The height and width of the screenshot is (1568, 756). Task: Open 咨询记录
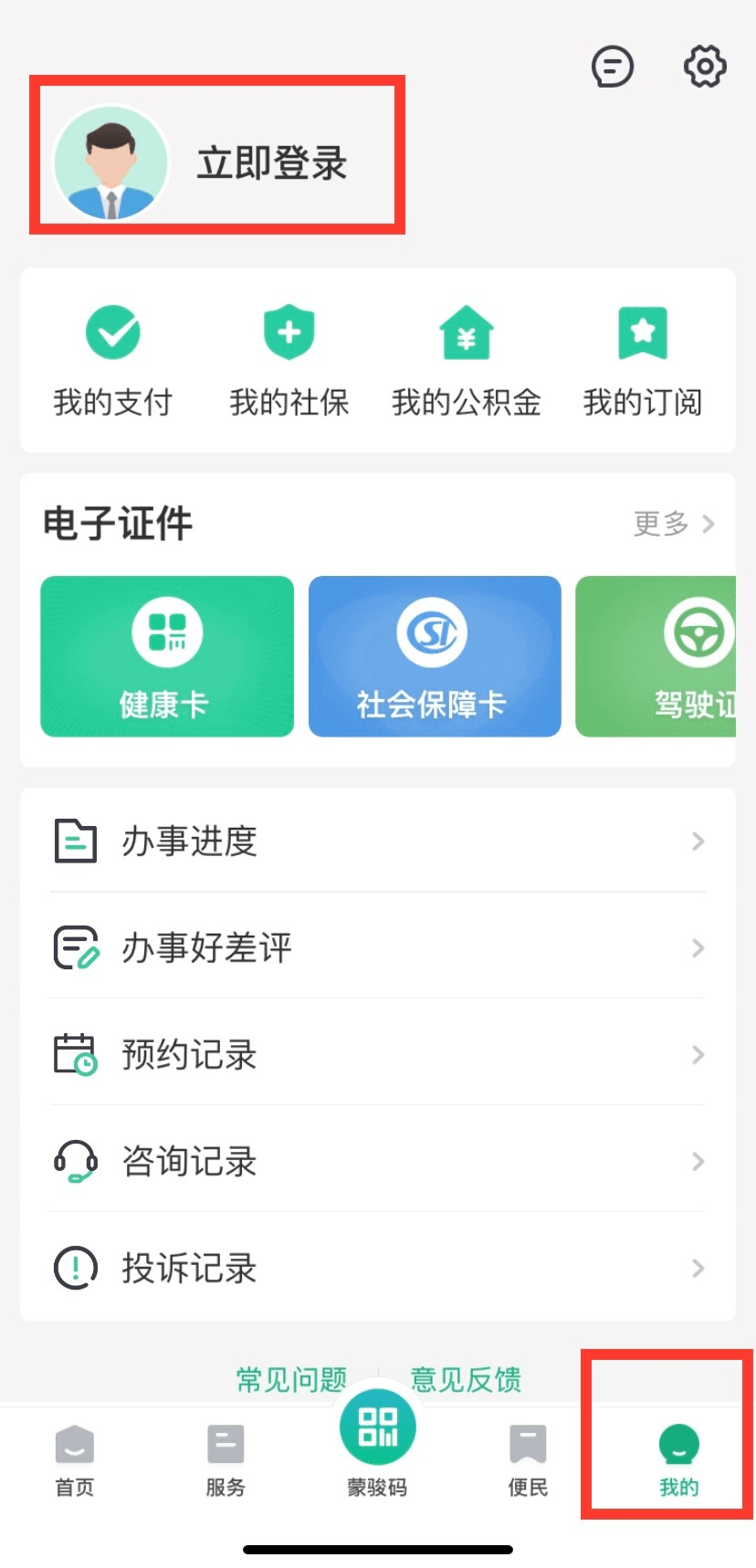tap(377, 1161)
